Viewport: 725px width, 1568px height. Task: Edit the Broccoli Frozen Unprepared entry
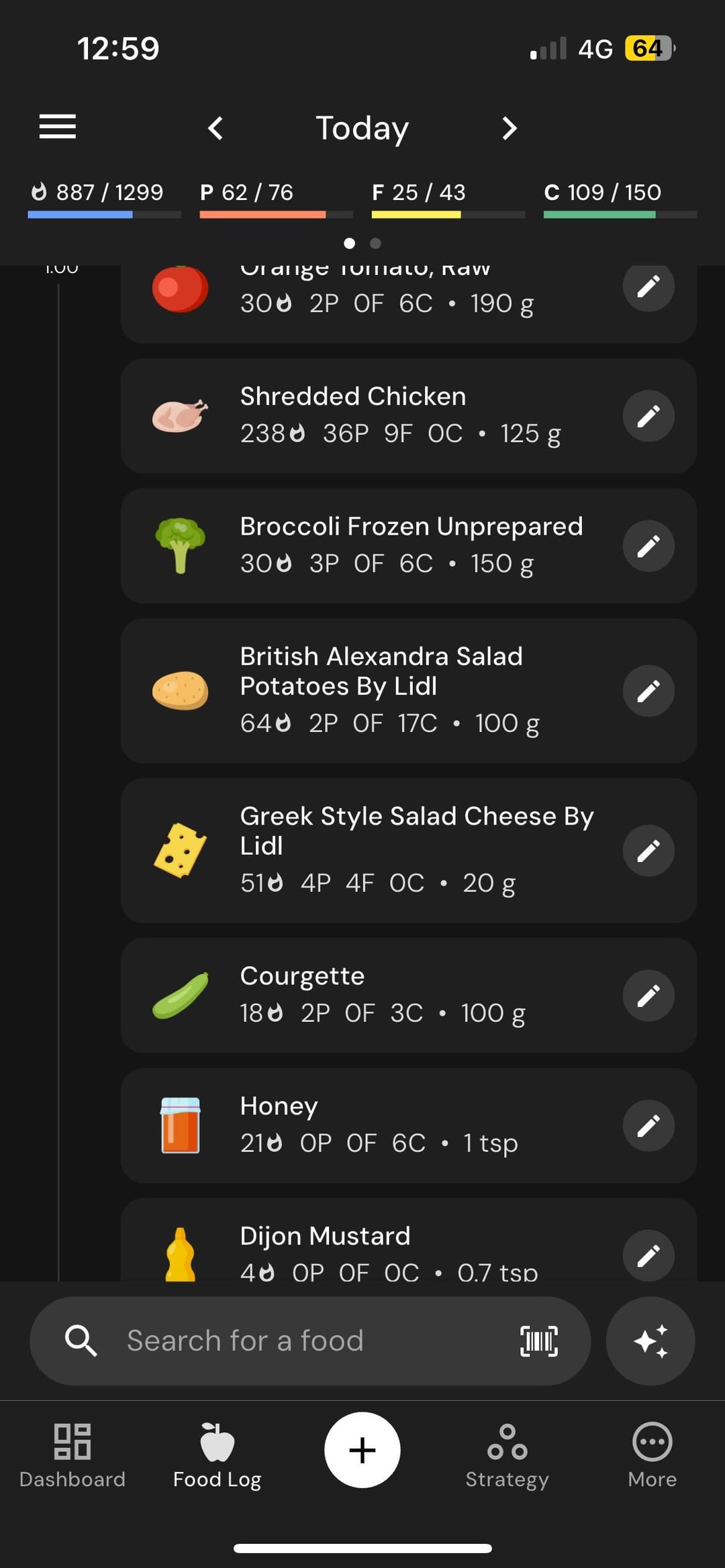(x=648, y=546)
